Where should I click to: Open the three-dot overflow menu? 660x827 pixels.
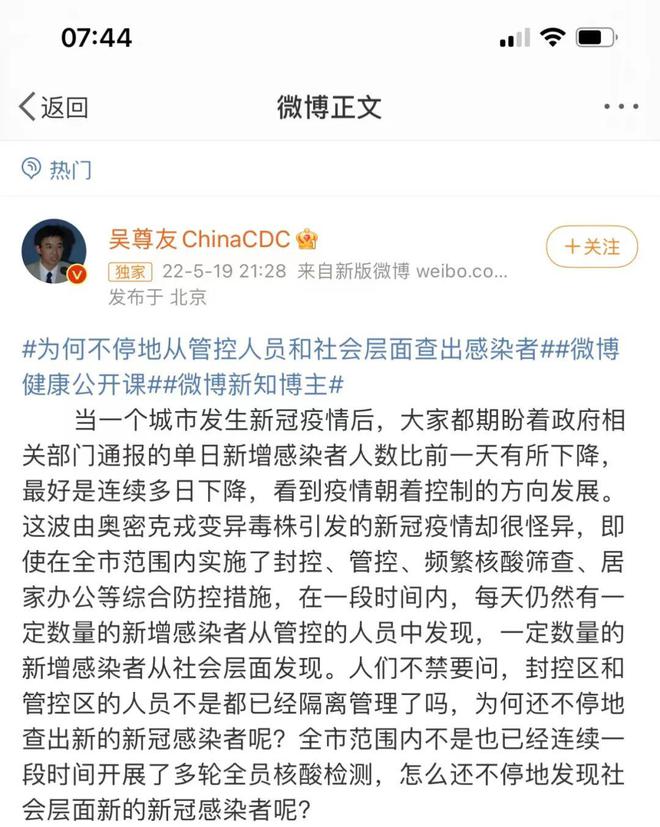pos(621,108)
